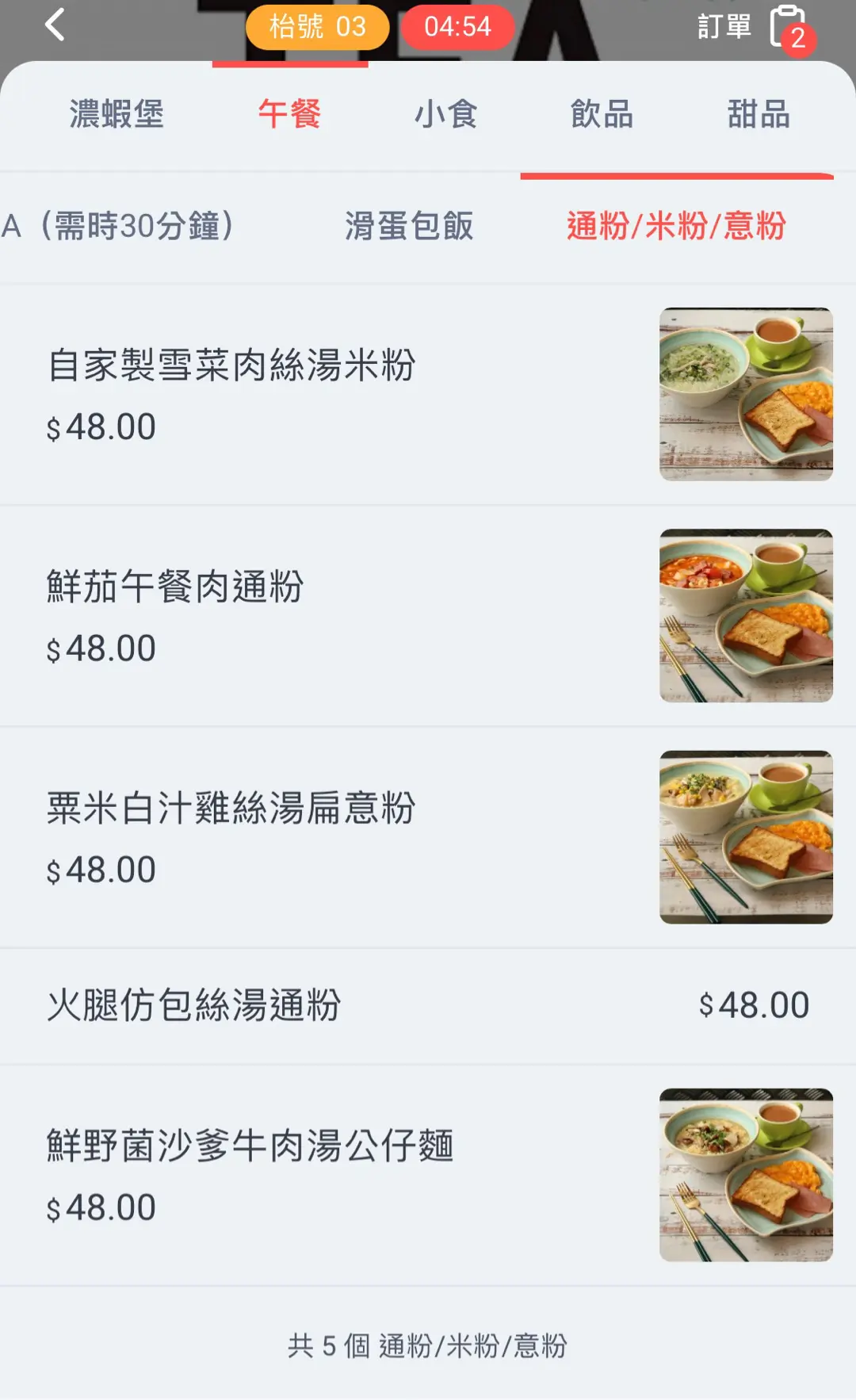The height and width of the screenshot is (1400, 856).
Task: Choose 鮮茄午餐肉通粉 from the menu
Action: (x=175, y=587)
